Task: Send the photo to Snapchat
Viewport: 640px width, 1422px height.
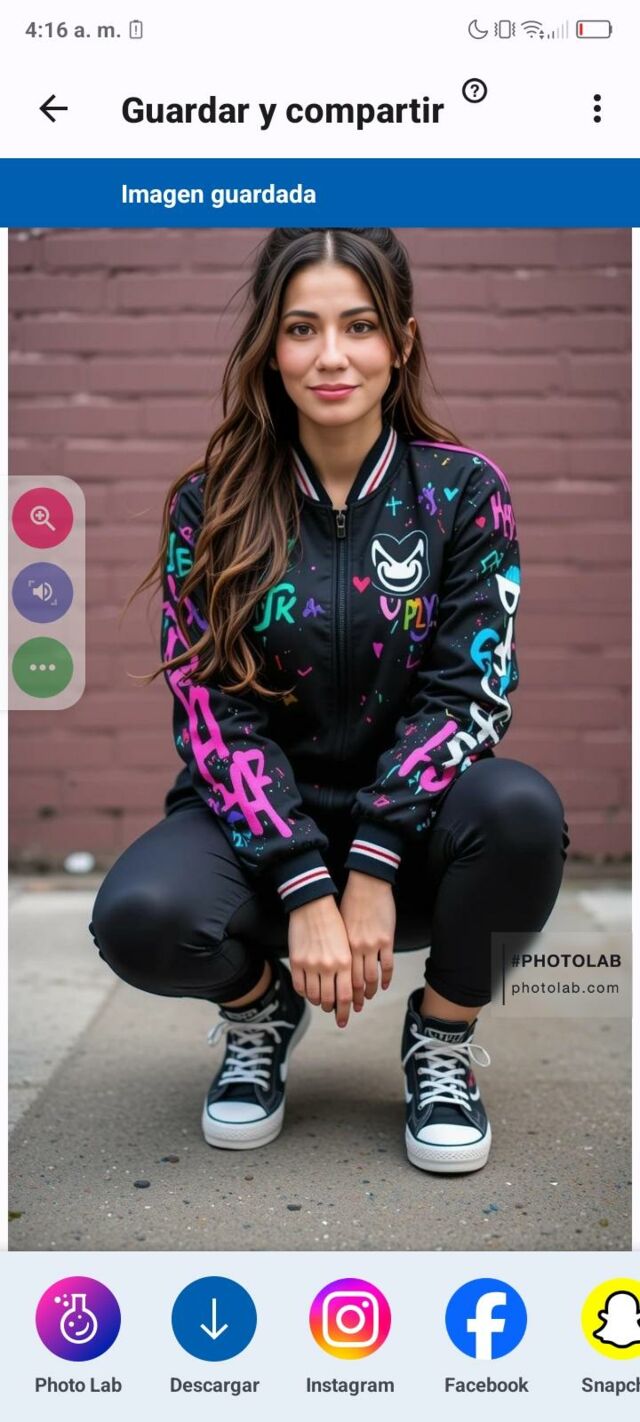Action: tap(614, 1319)
